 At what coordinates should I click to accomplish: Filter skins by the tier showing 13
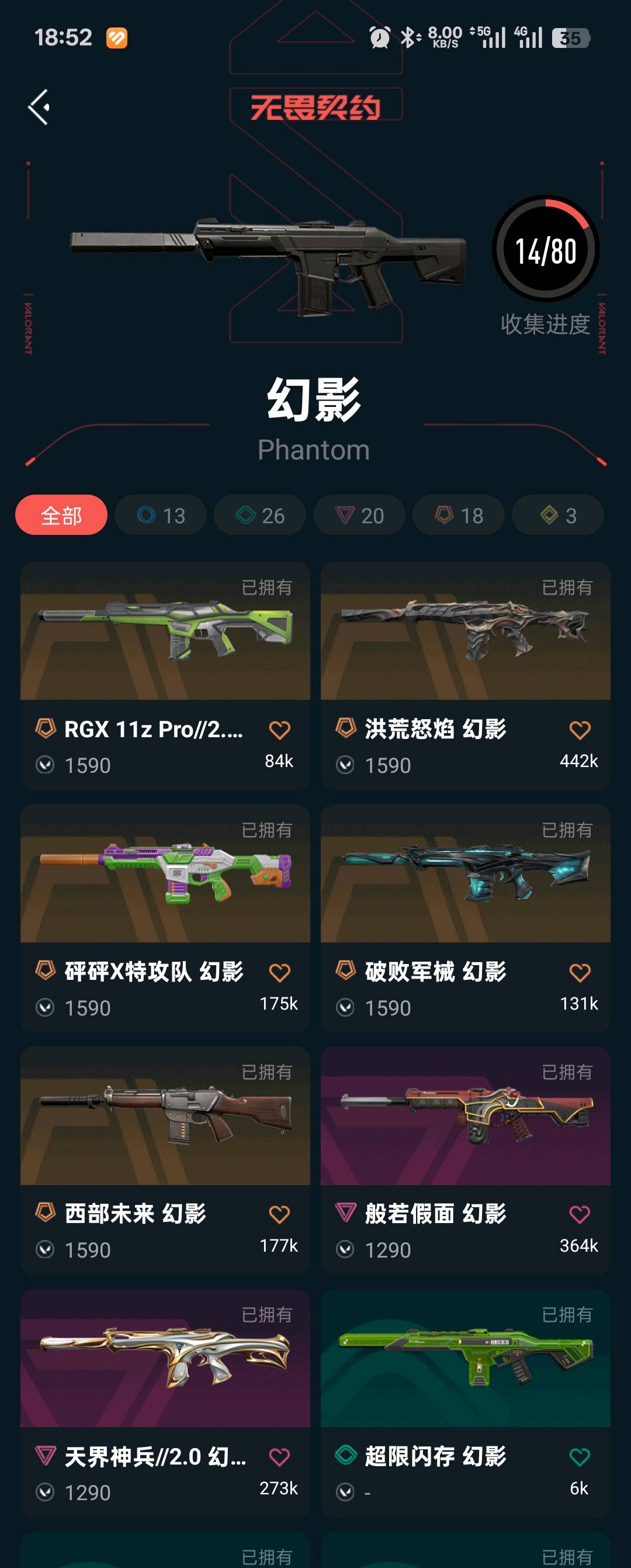point(161,515)
